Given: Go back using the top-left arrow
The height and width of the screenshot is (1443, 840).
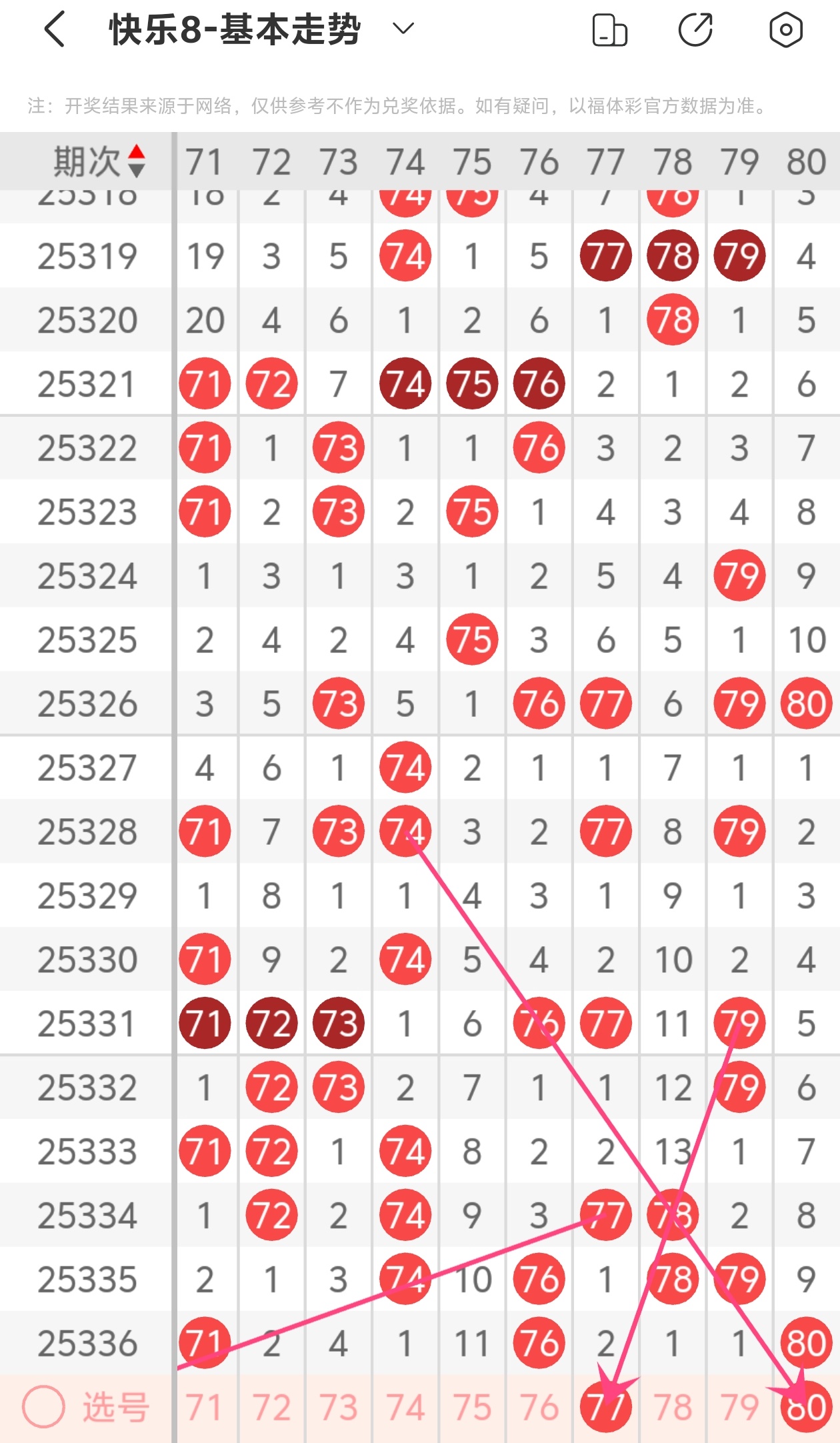Looking at the screenshot, I should point(55,29).
